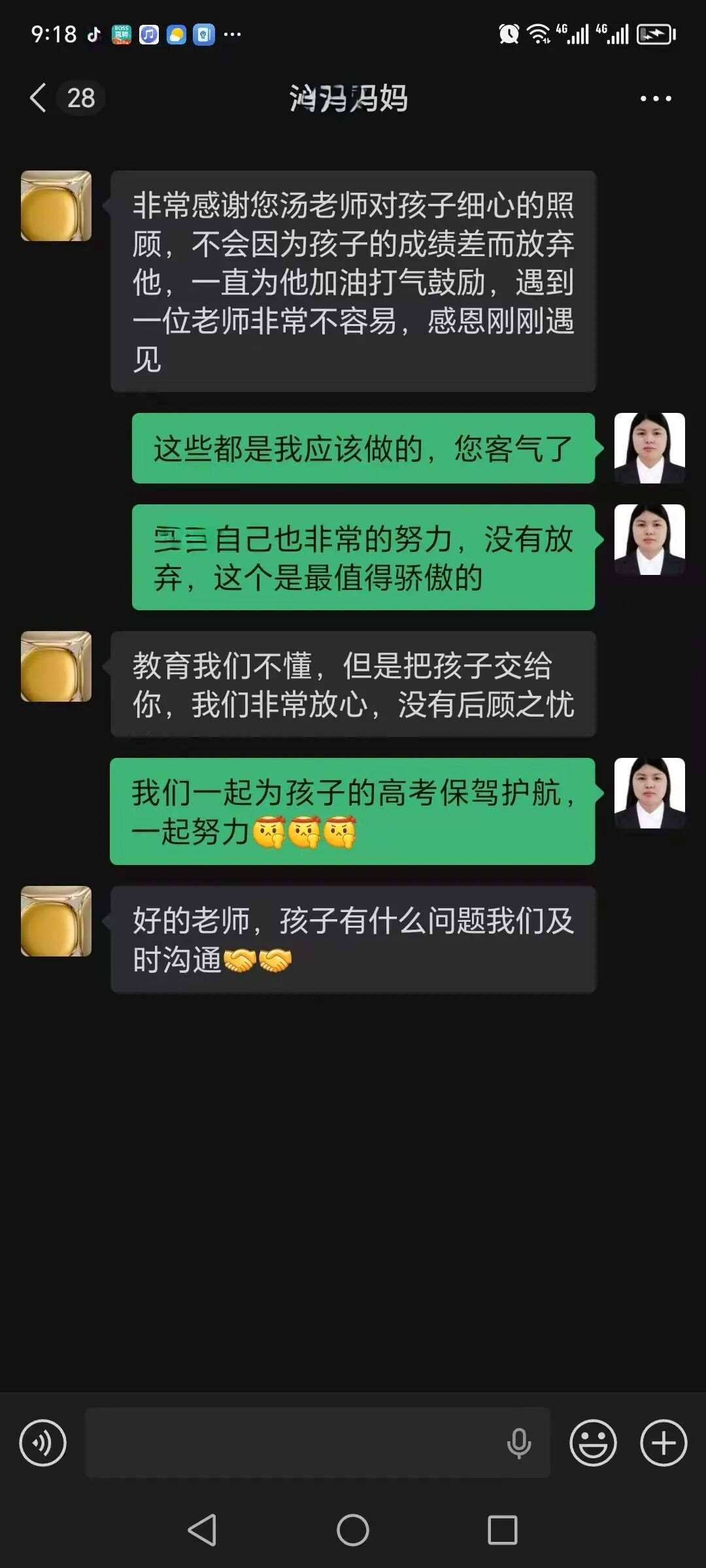Switch to voice message input

coord(43,1443)
